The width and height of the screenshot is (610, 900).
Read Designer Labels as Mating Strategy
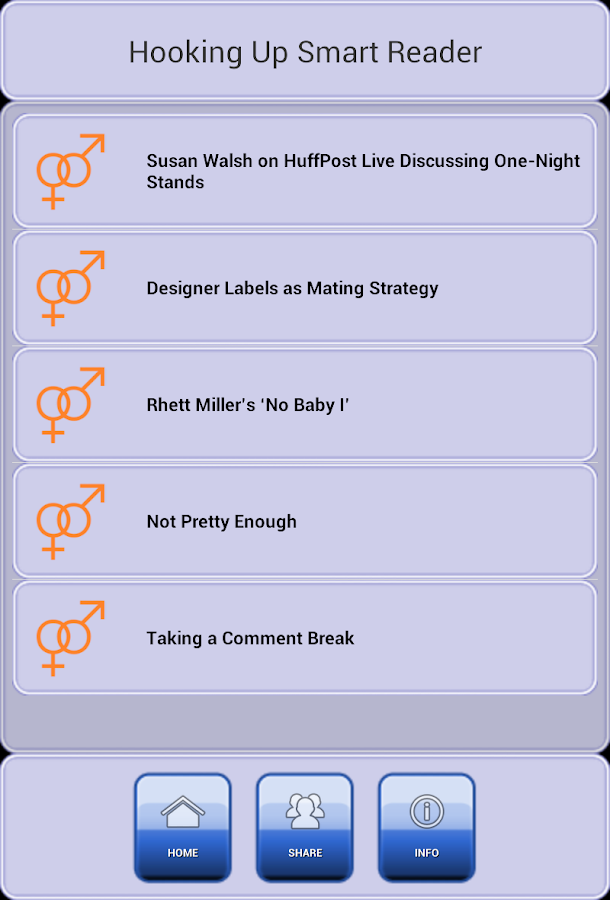(x=305, y=288)
